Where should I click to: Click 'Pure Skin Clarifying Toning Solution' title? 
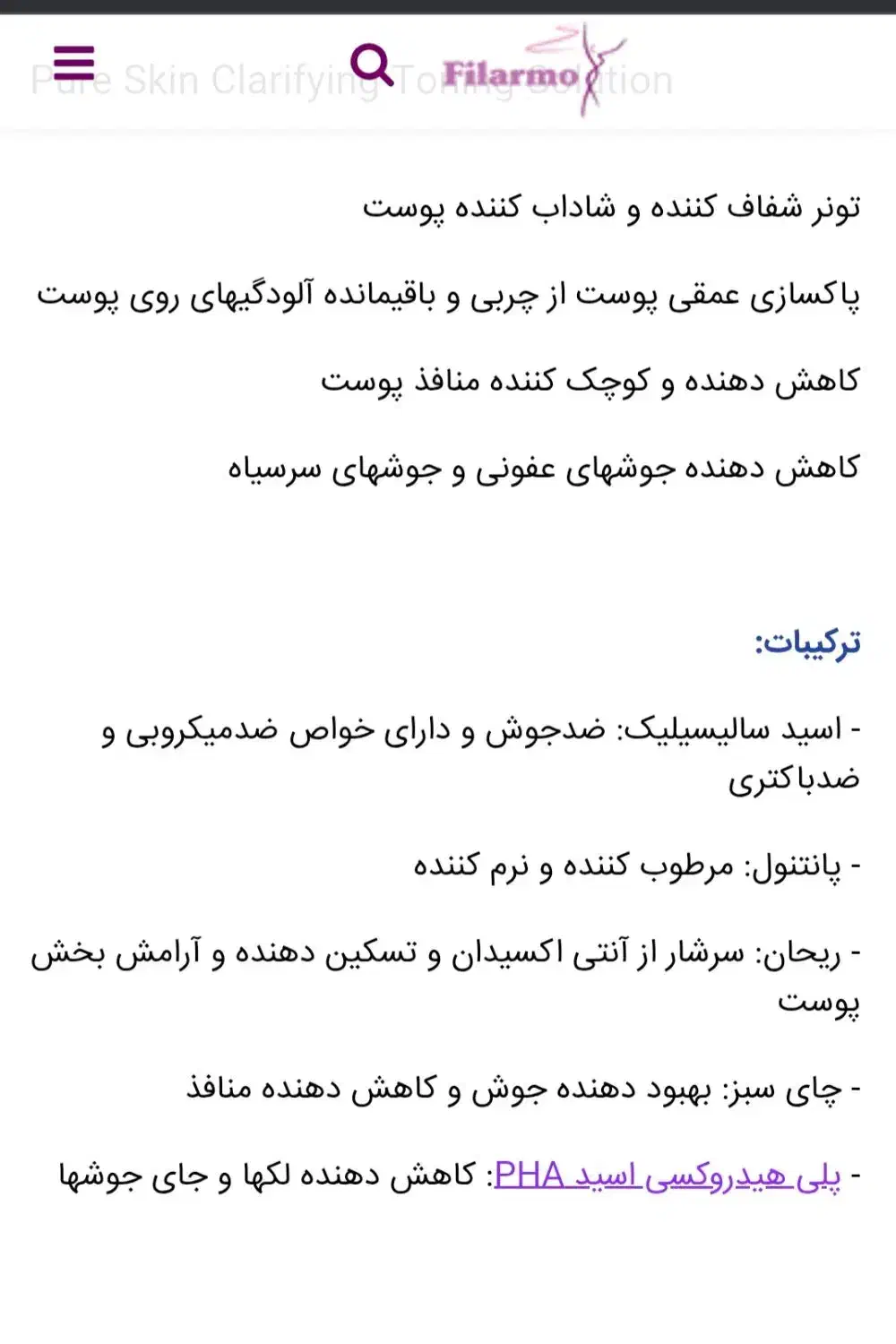coord(349,82)
